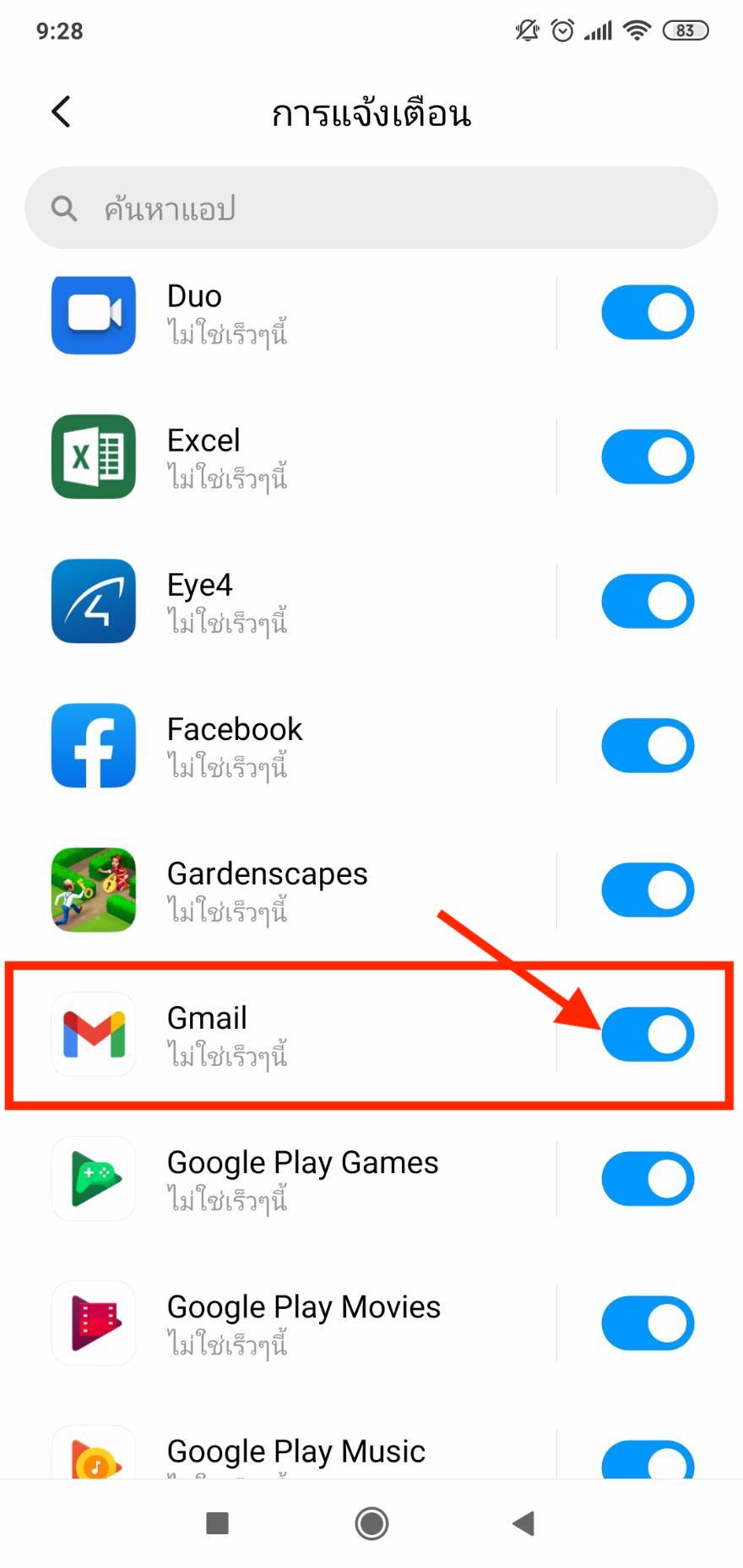Turn off Duo notifications switch
This screenshot has height=1568, width=743.
click(648, 313)
